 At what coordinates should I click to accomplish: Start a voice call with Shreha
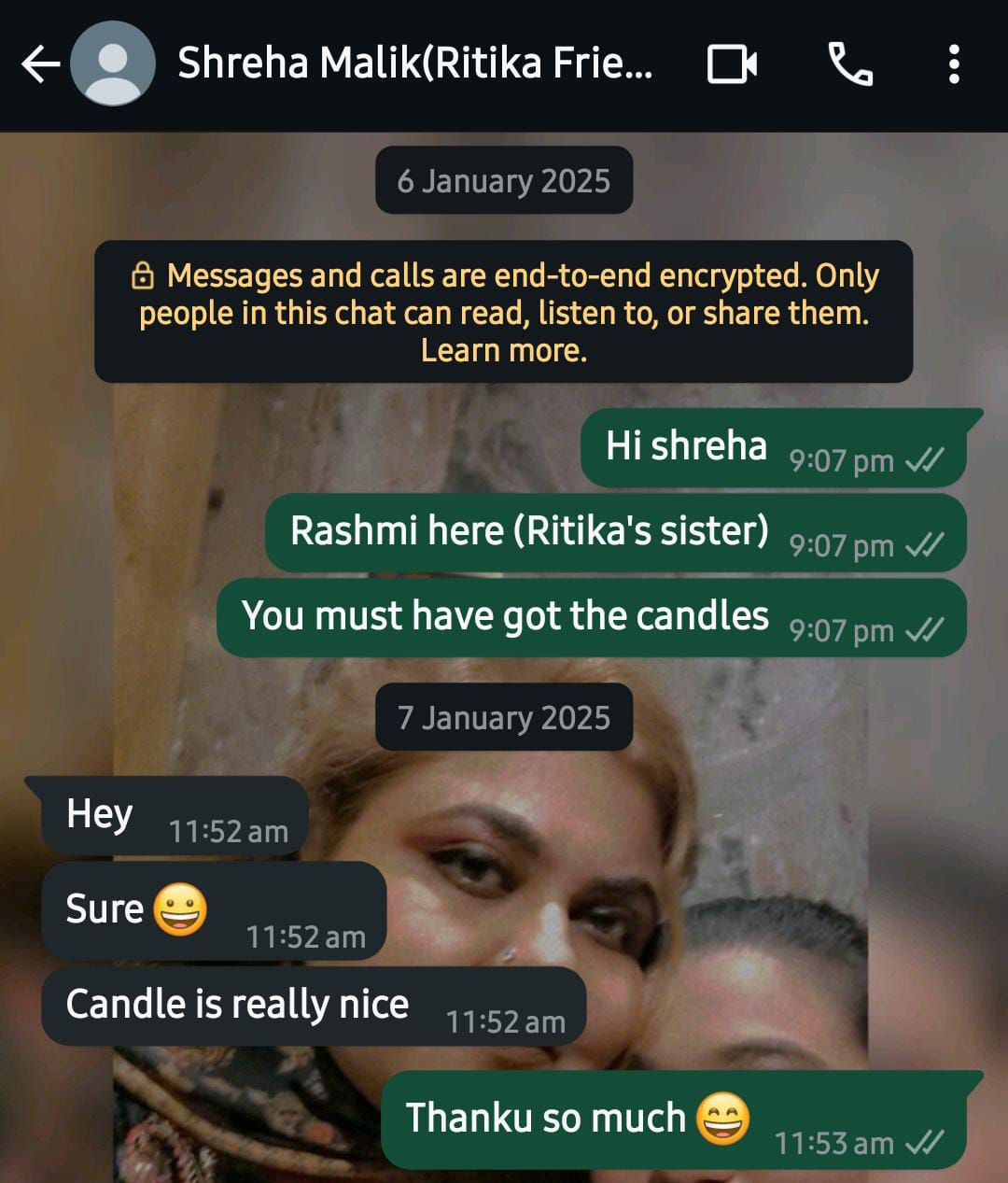tap(850, 64)
